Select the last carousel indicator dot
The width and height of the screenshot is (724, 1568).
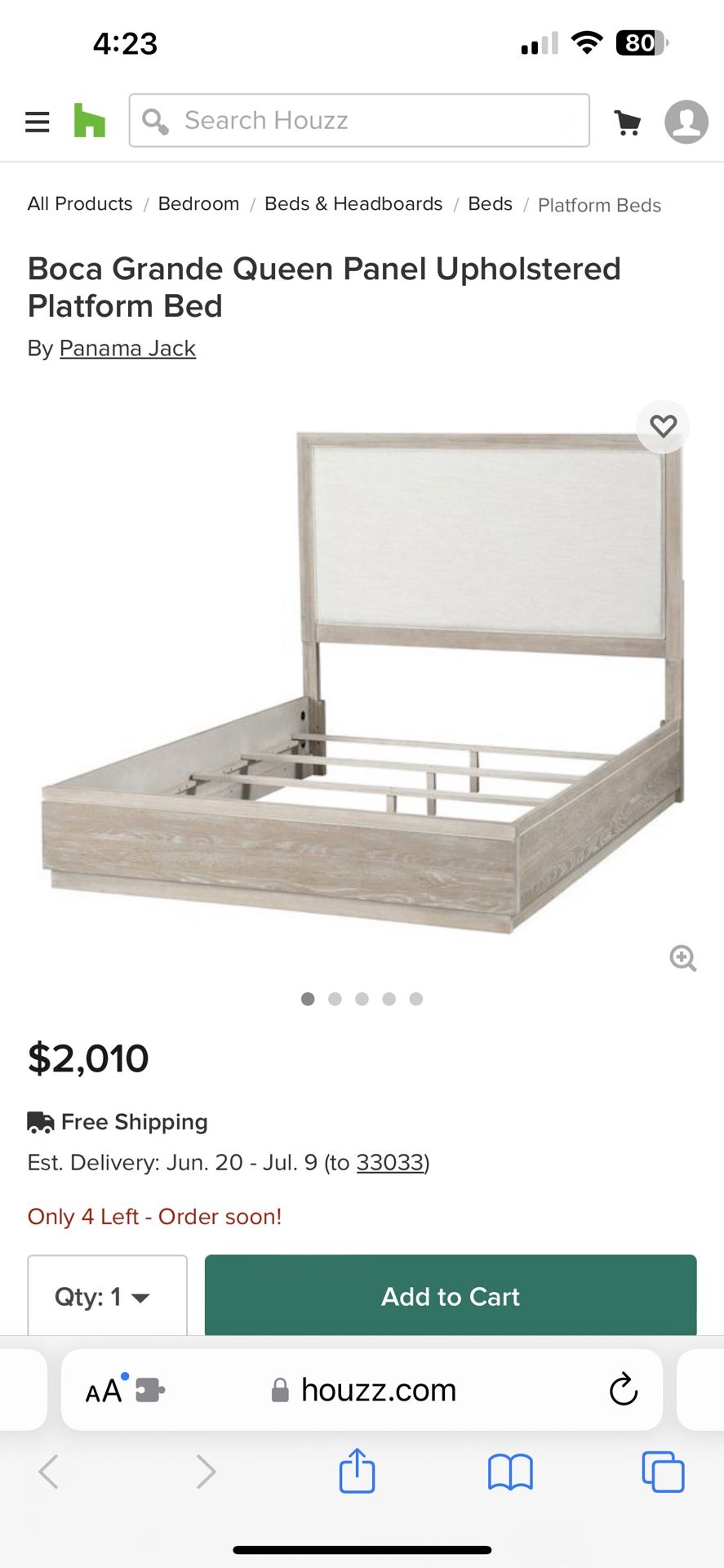(x=416, y=998)
